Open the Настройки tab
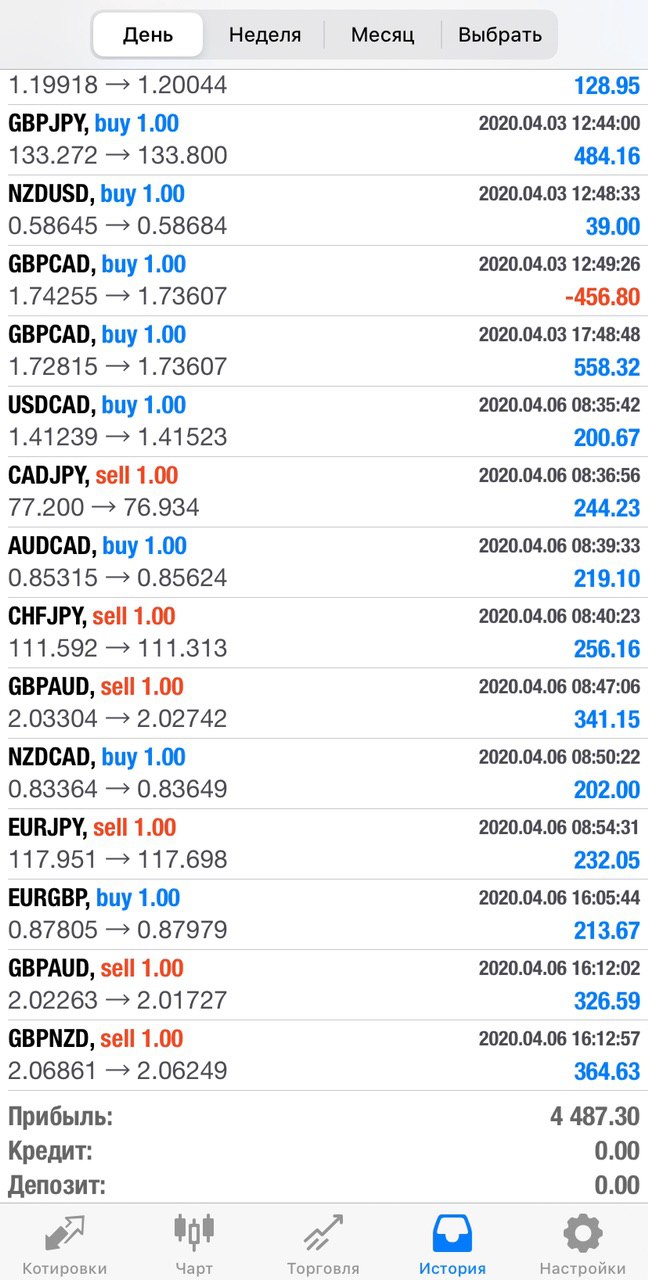The height and width of the screenshot is (1280, 648). click(582, 1243)
